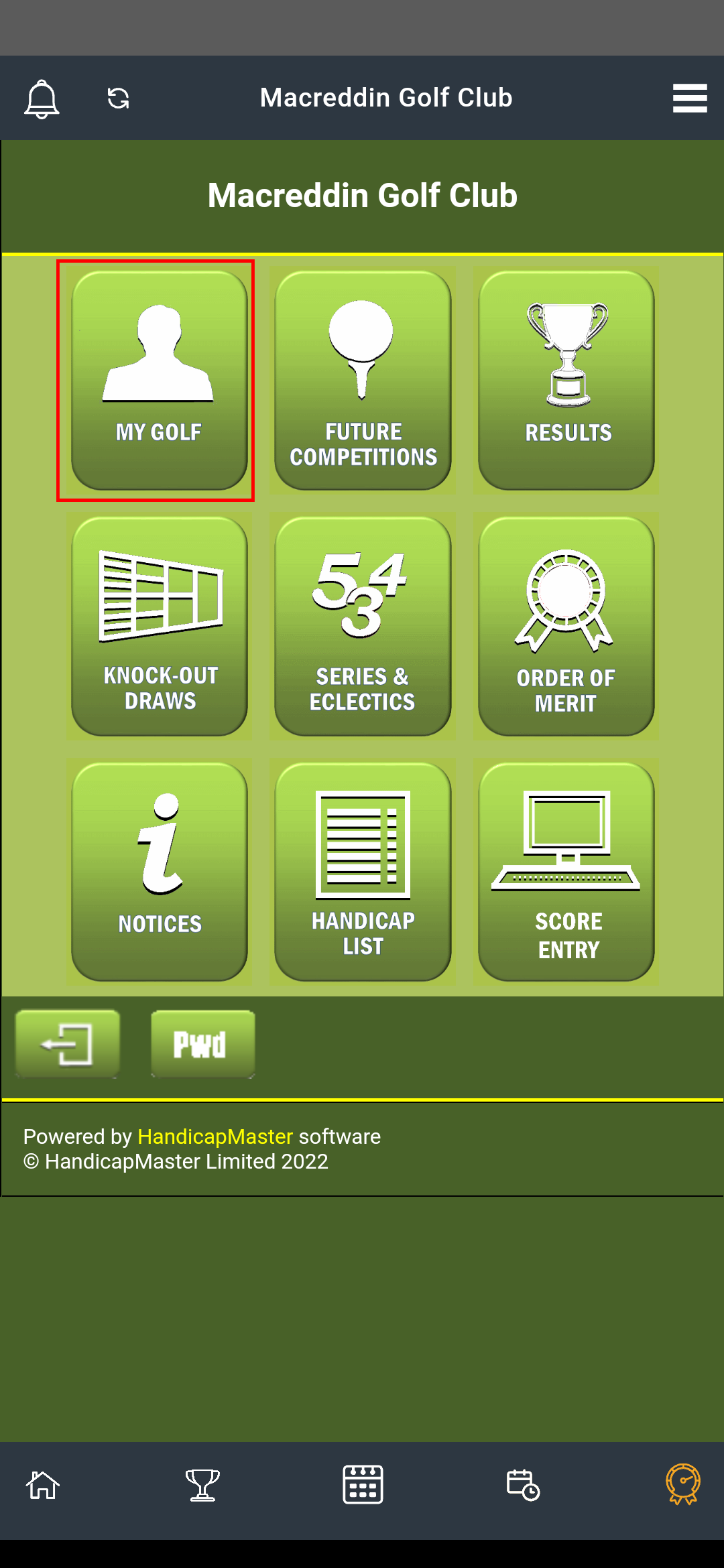724x1568 pixels.
Task: Switch to the calendar grid tab
Action: 363,1484
